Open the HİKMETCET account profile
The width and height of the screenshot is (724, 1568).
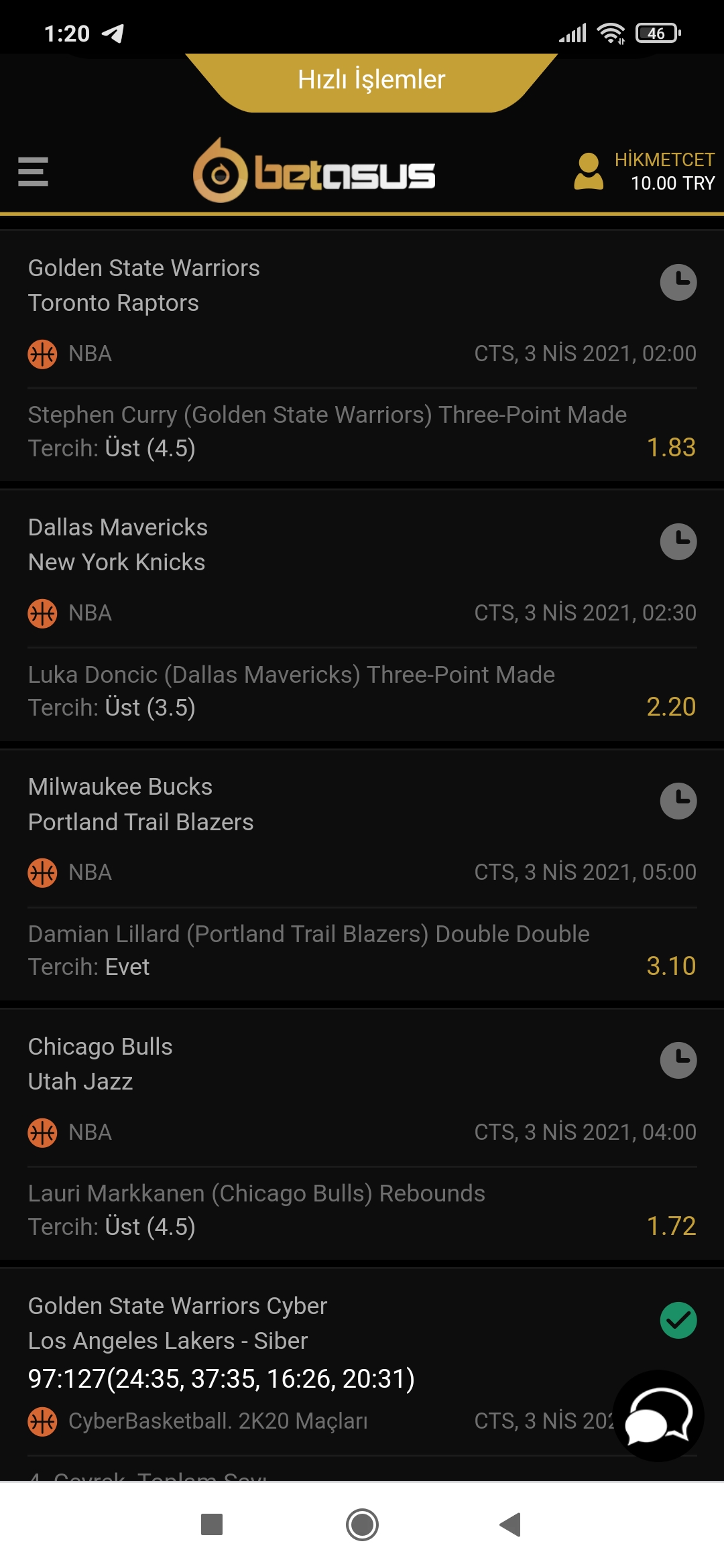click(644, 172)
